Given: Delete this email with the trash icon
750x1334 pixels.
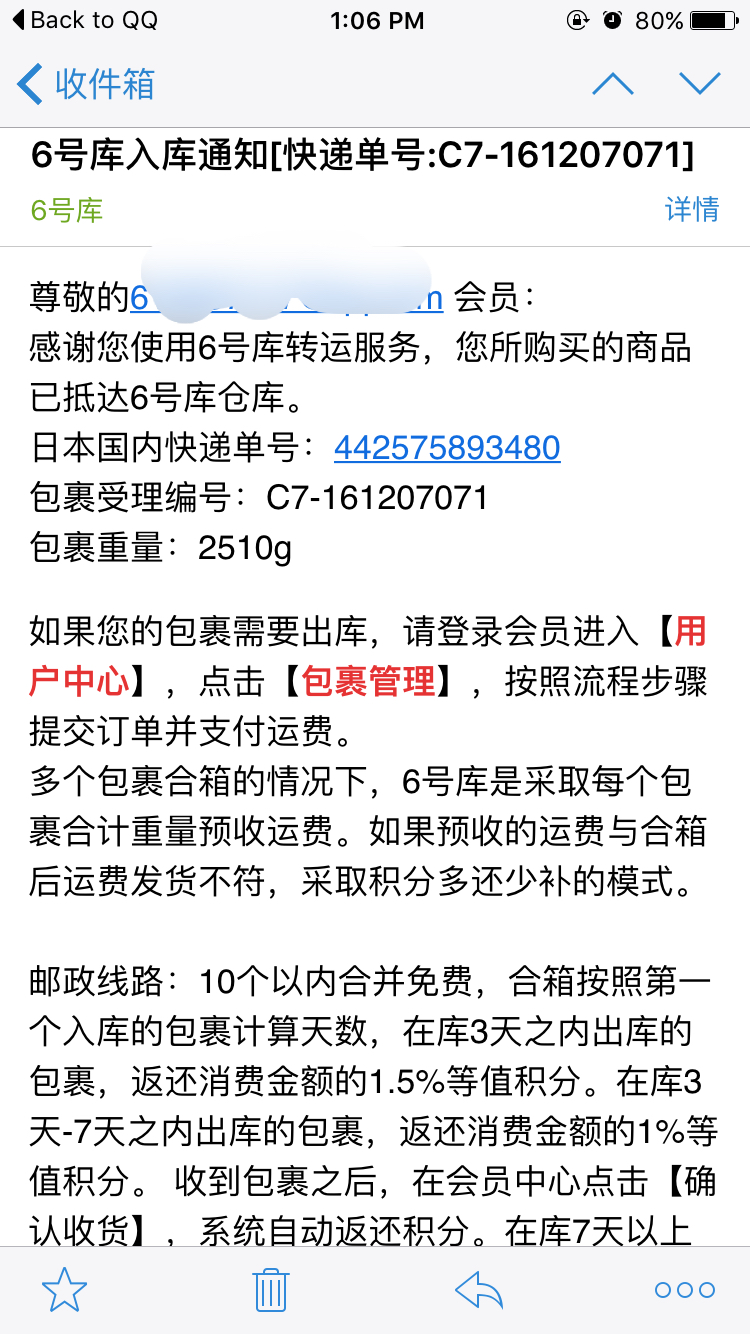Looking at the screenshot, I should point(271,1290).
